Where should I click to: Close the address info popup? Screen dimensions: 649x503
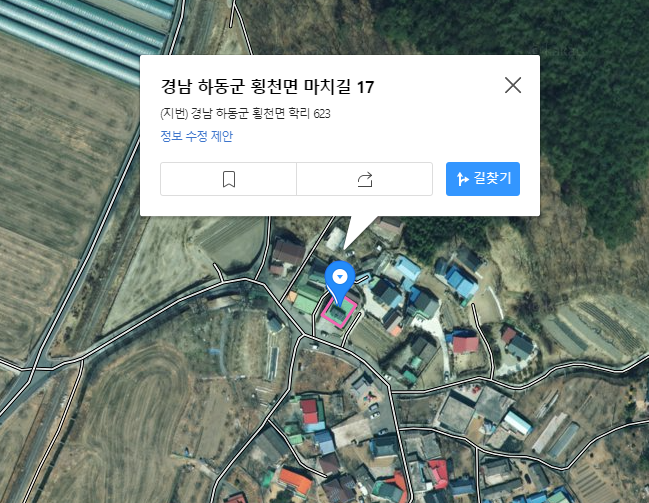(x=513, y=85)
